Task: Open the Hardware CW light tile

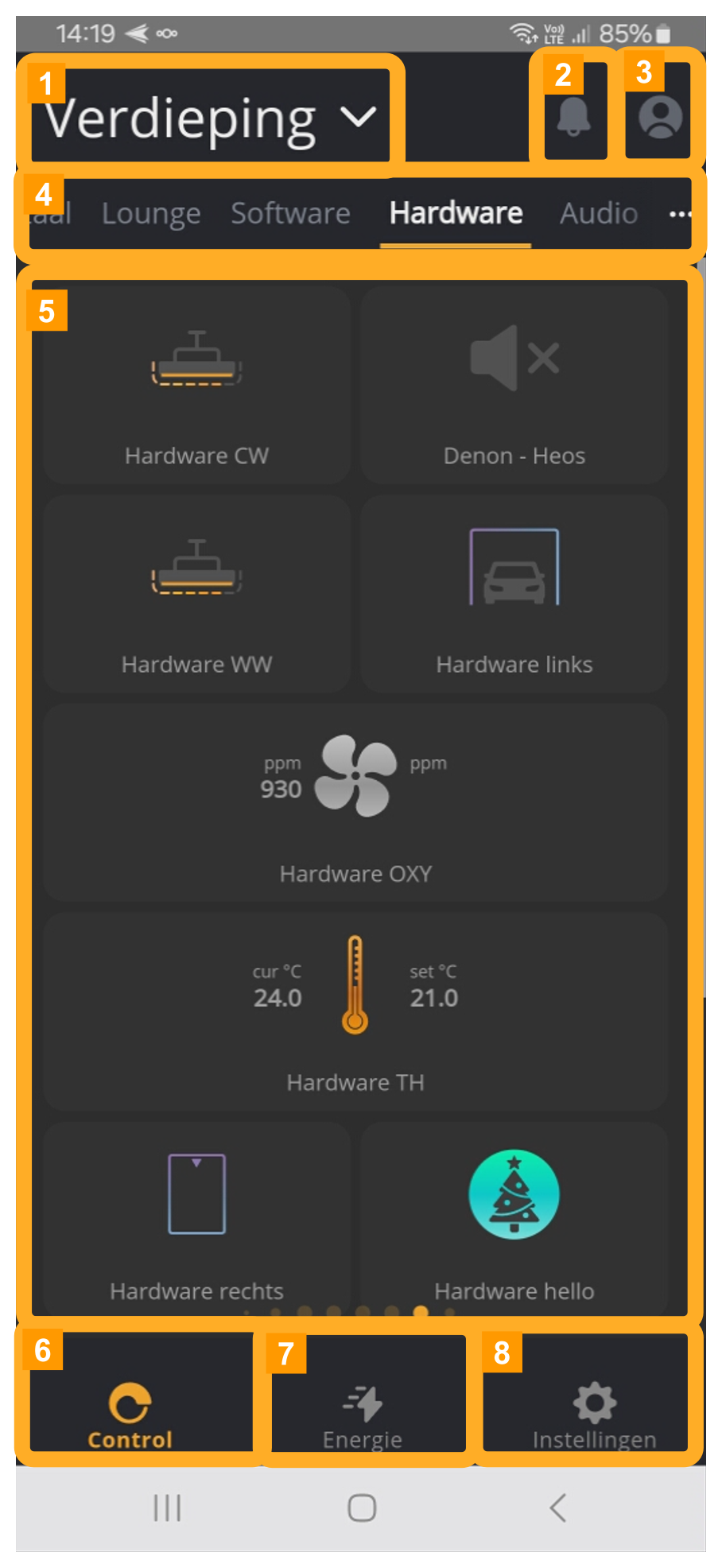Action: (x=196, y=387)
